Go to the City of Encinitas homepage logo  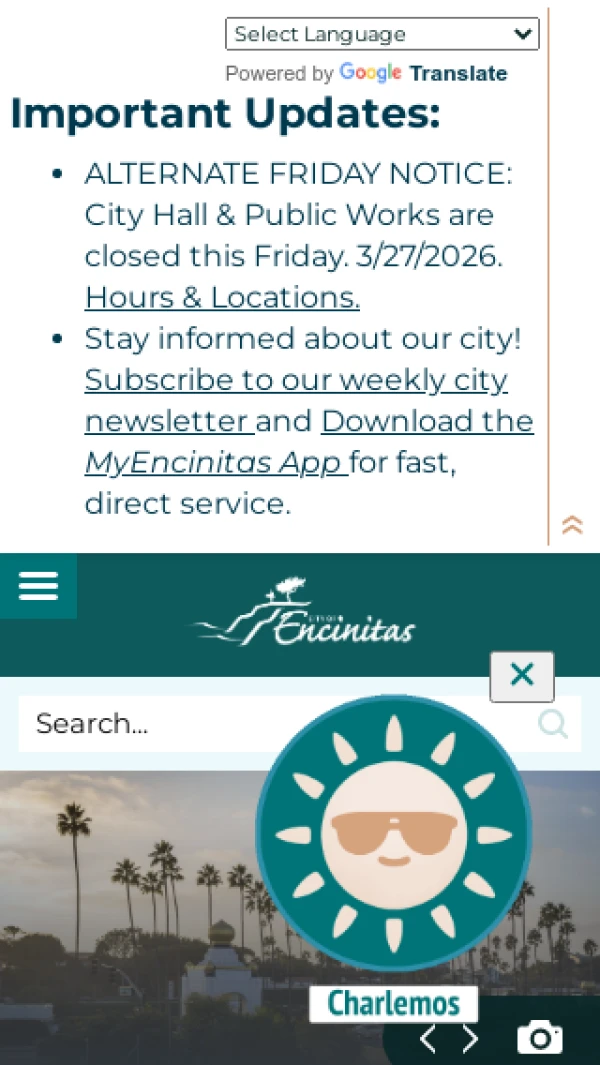point(304,613)
